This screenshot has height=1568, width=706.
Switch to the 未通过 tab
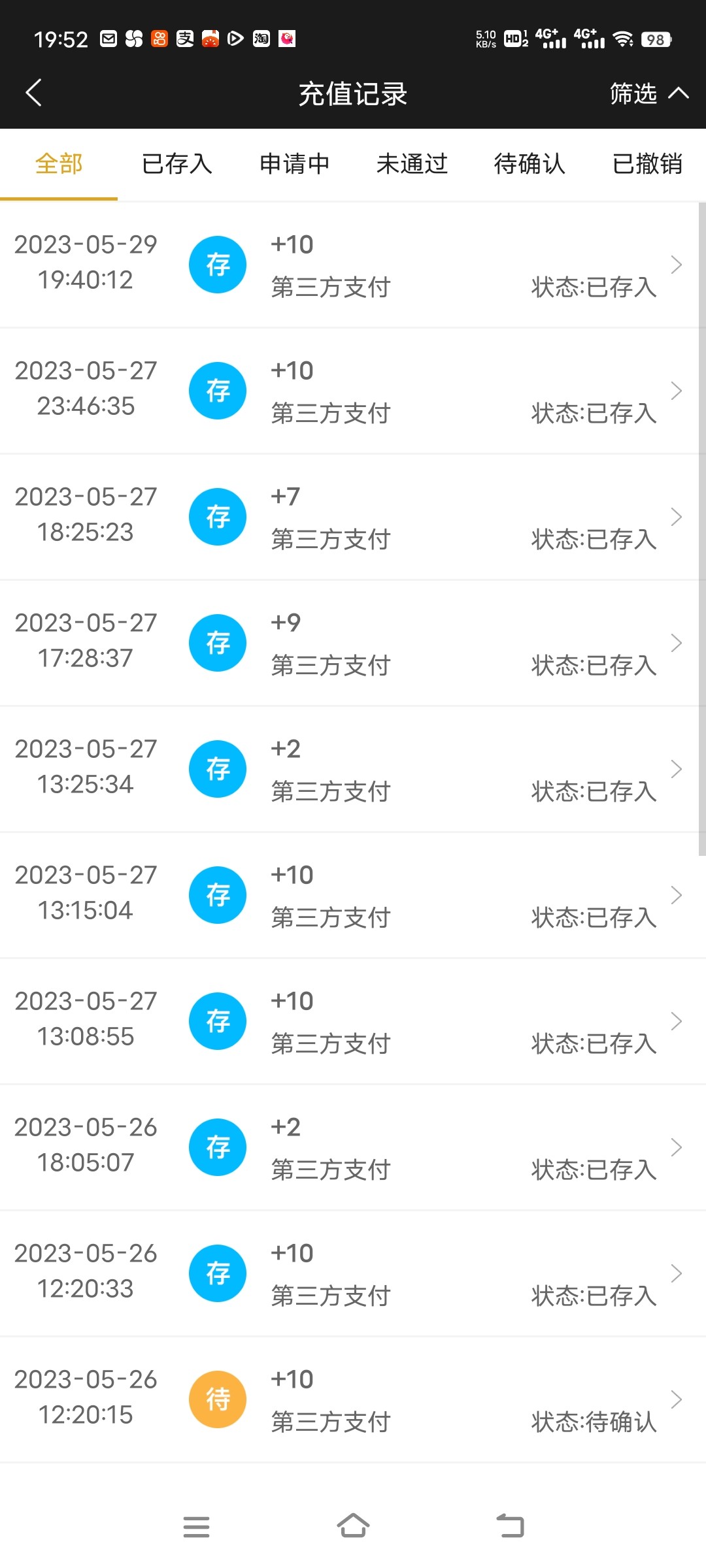coord(412,164)
